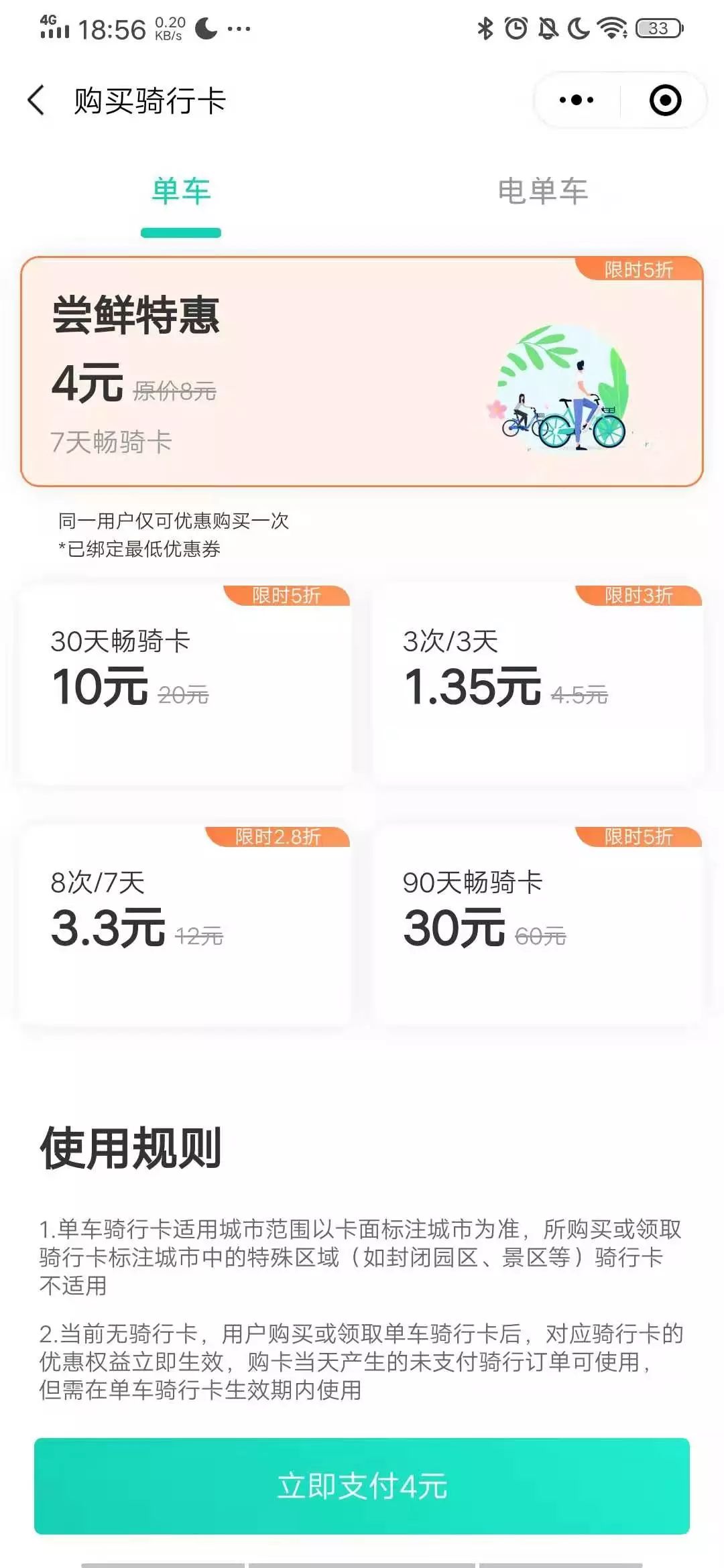724x1568 pixels.
Task: Select the 90天畅骑卡 for 30元
Action: point(538,925)
